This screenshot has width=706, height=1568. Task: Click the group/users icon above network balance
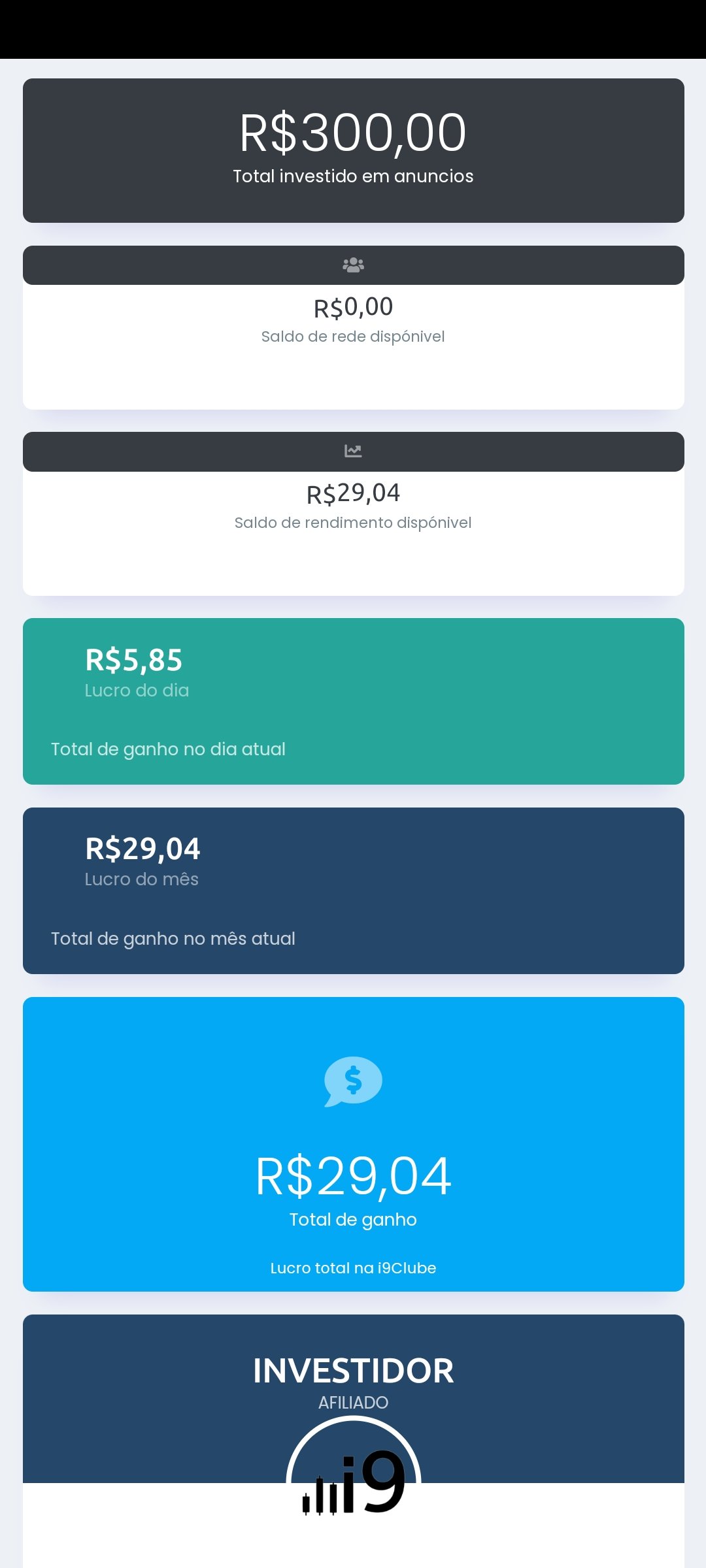point(352,265)
